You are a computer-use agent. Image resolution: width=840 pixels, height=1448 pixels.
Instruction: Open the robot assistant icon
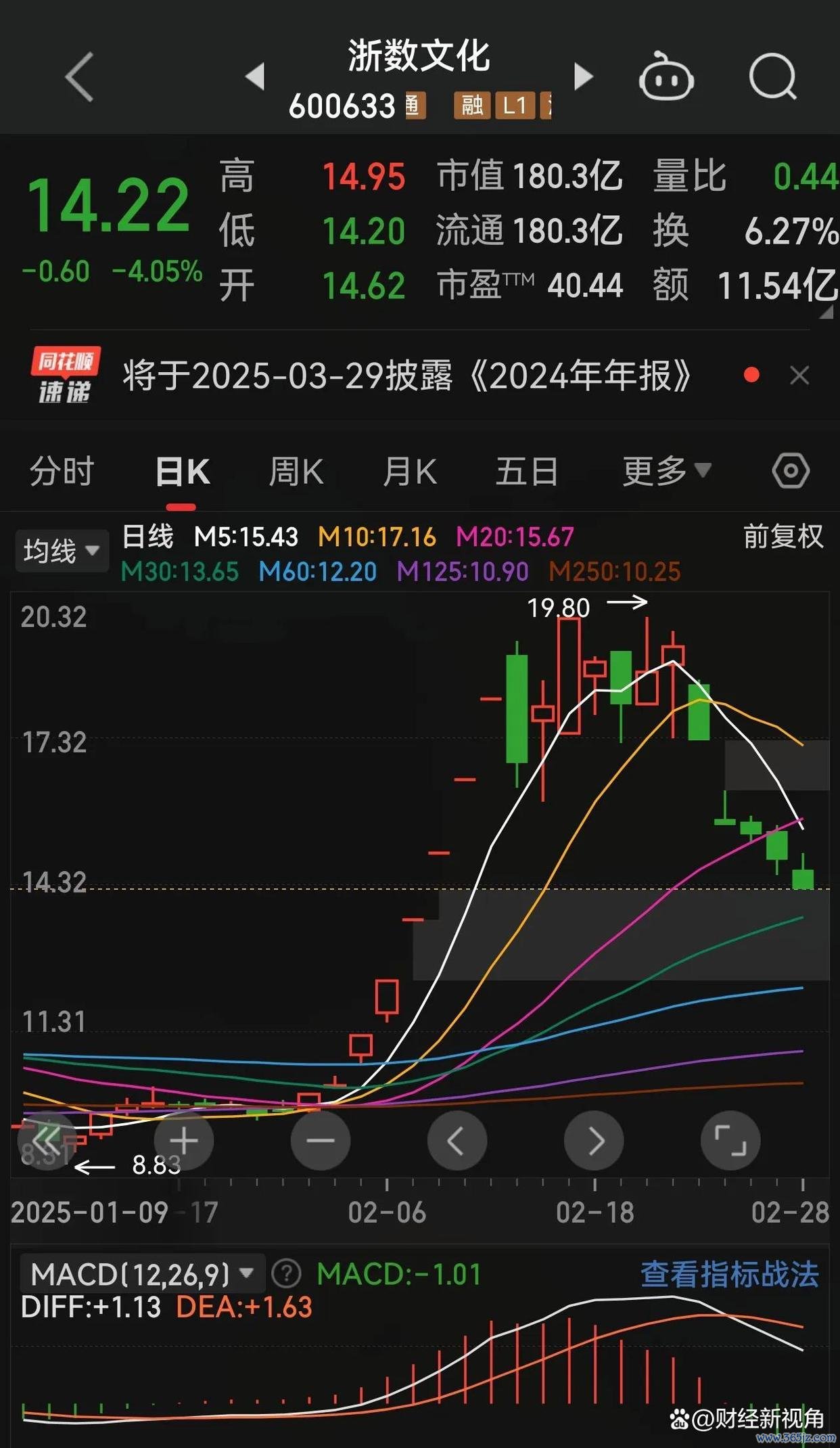(666, 76)
